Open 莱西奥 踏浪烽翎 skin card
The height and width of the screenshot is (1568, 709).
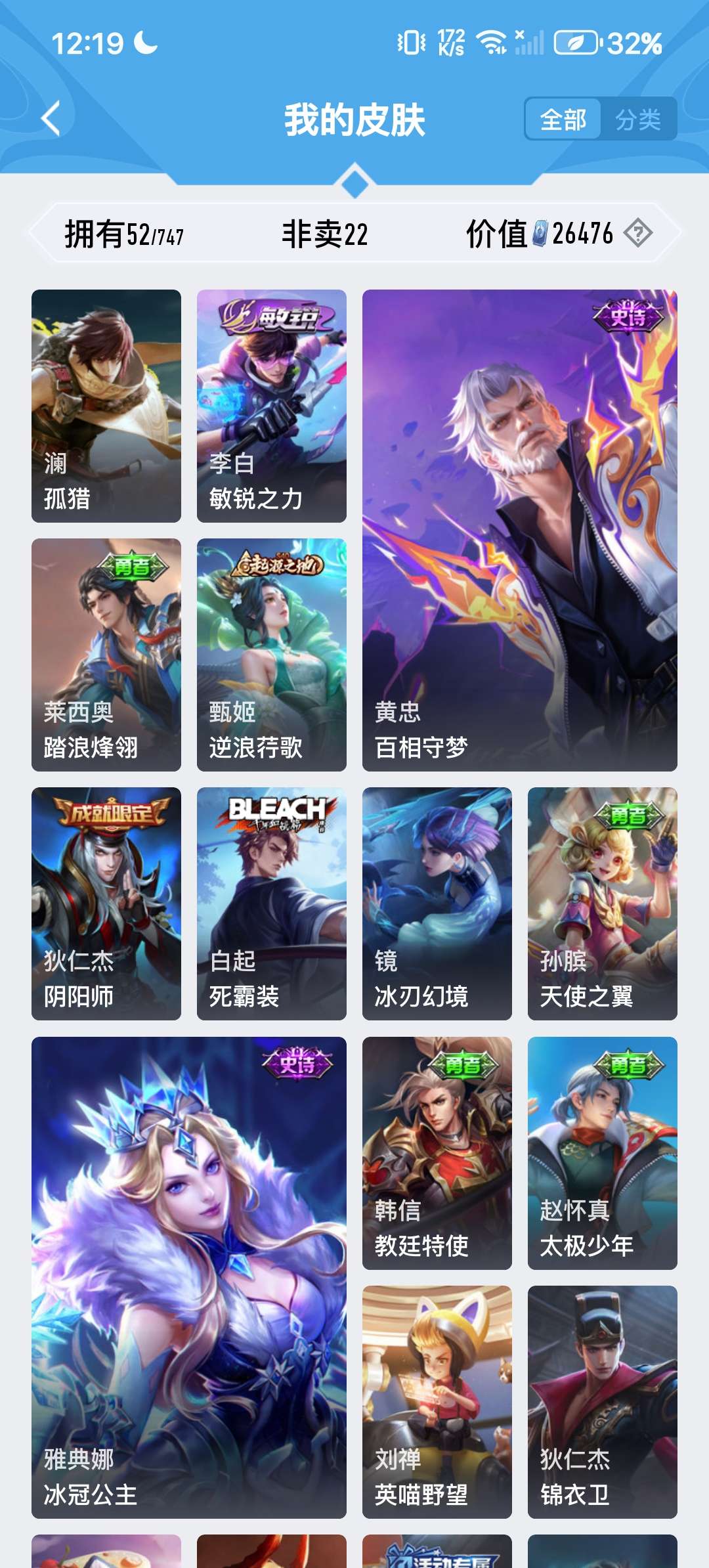click(x=106, y=655)
